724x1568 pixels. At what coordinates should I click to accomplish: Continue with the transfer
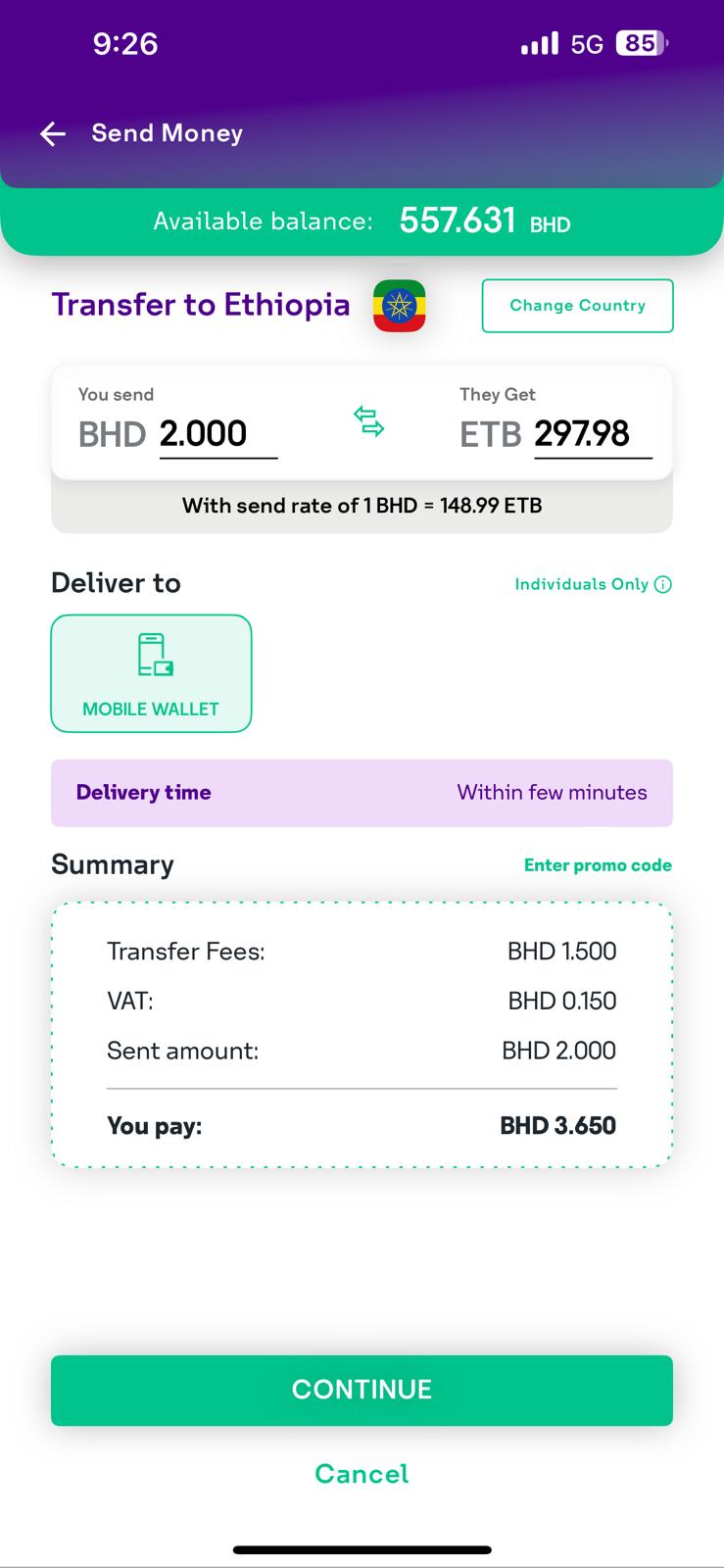[x=362, y=1390]
